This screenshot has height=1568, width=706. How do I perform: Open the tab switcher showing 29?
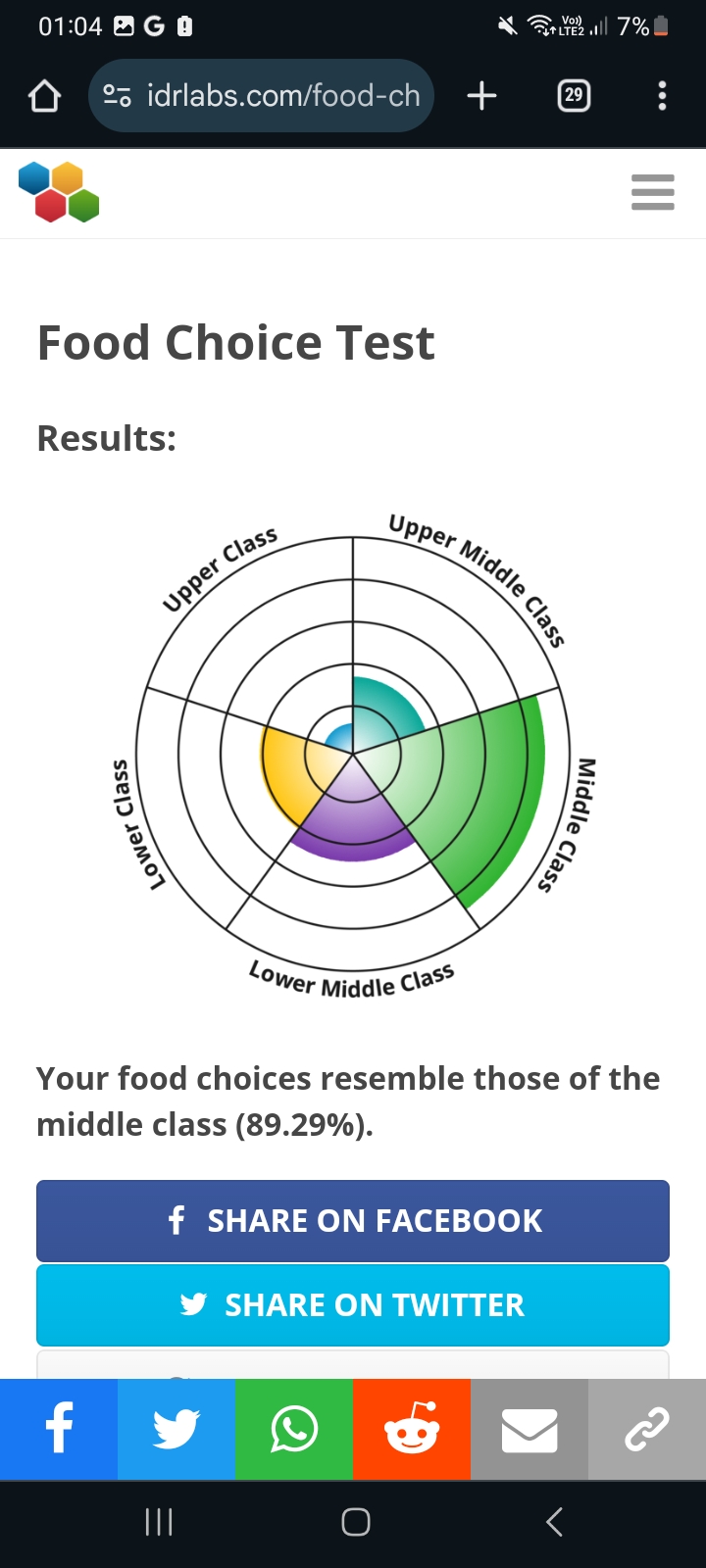pos(574,95)
